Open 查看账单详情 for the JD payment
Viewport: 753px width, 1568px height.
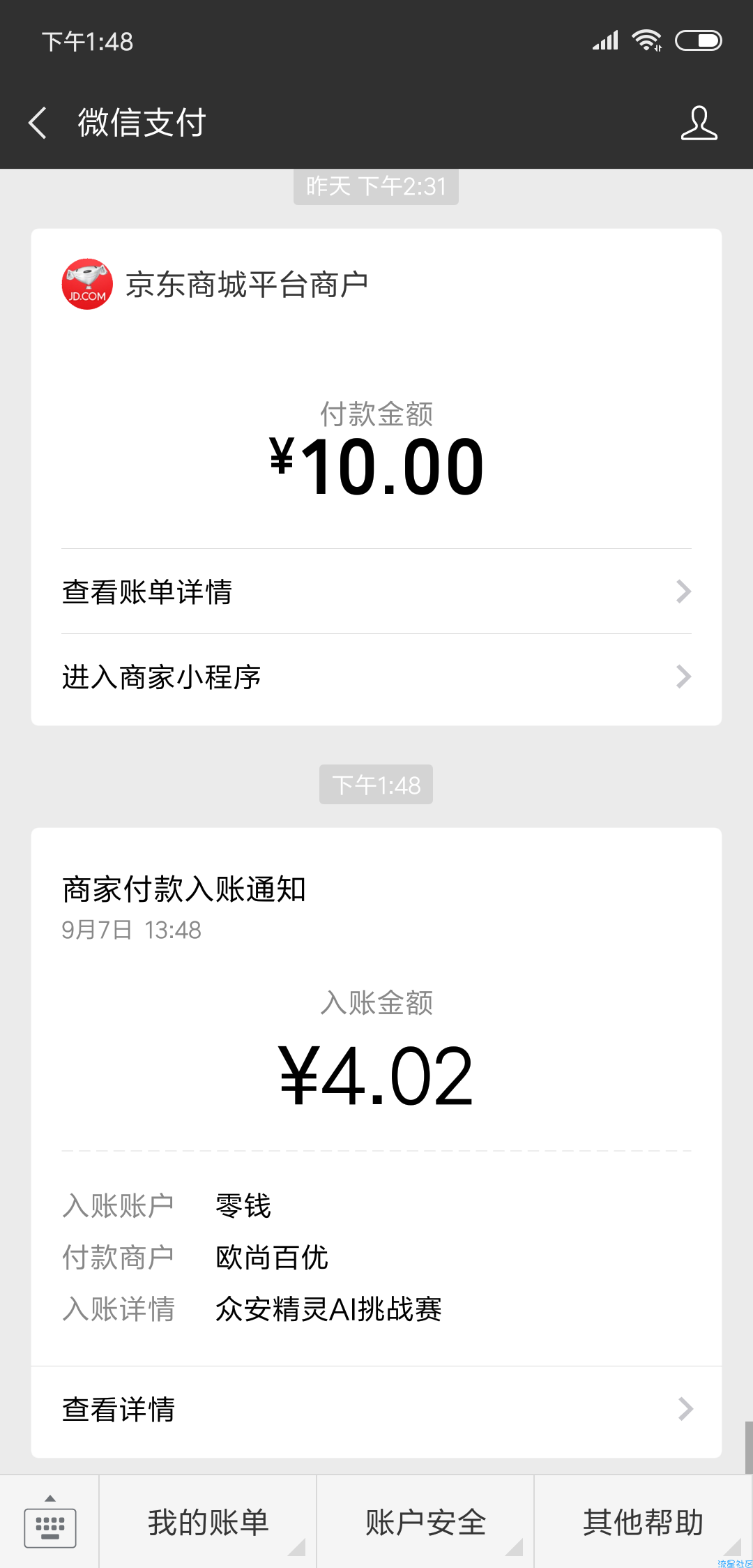(376, 591)
